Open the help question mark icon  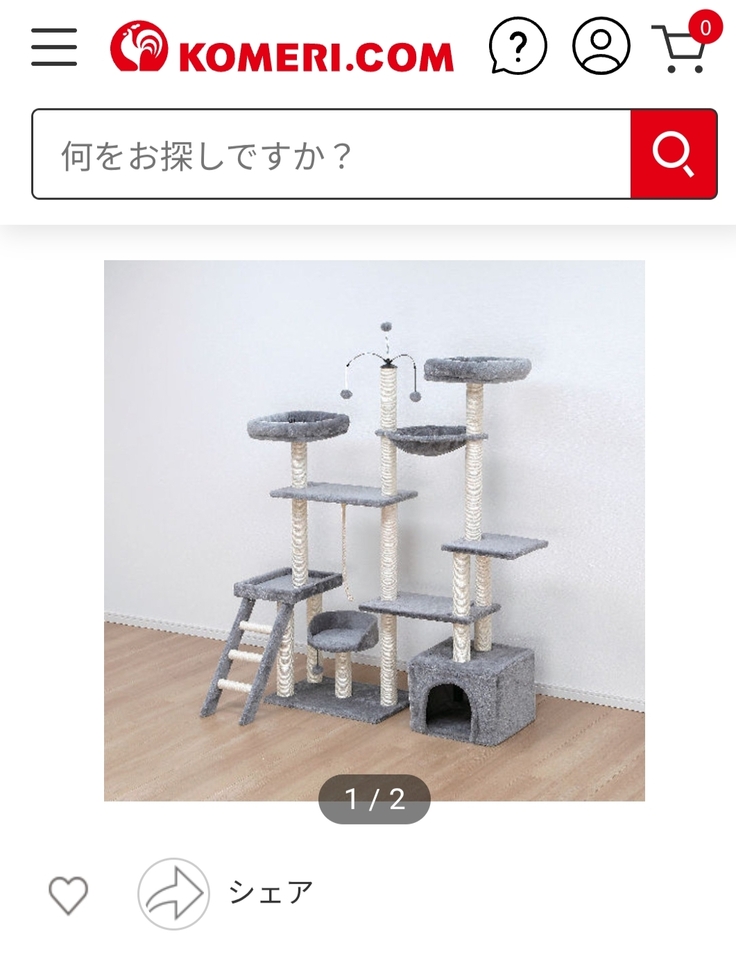point(517,46)
